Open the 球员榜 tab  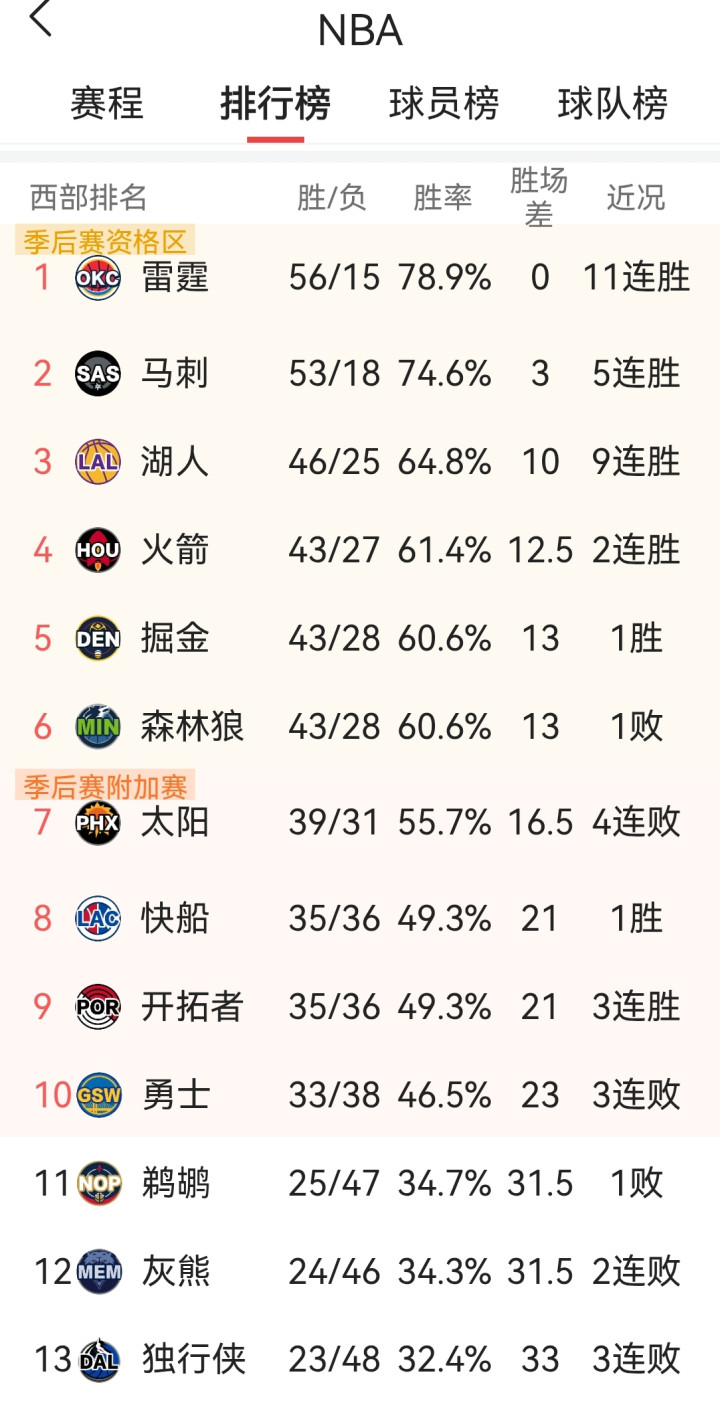pyautogui.click(x=444, y=104)
